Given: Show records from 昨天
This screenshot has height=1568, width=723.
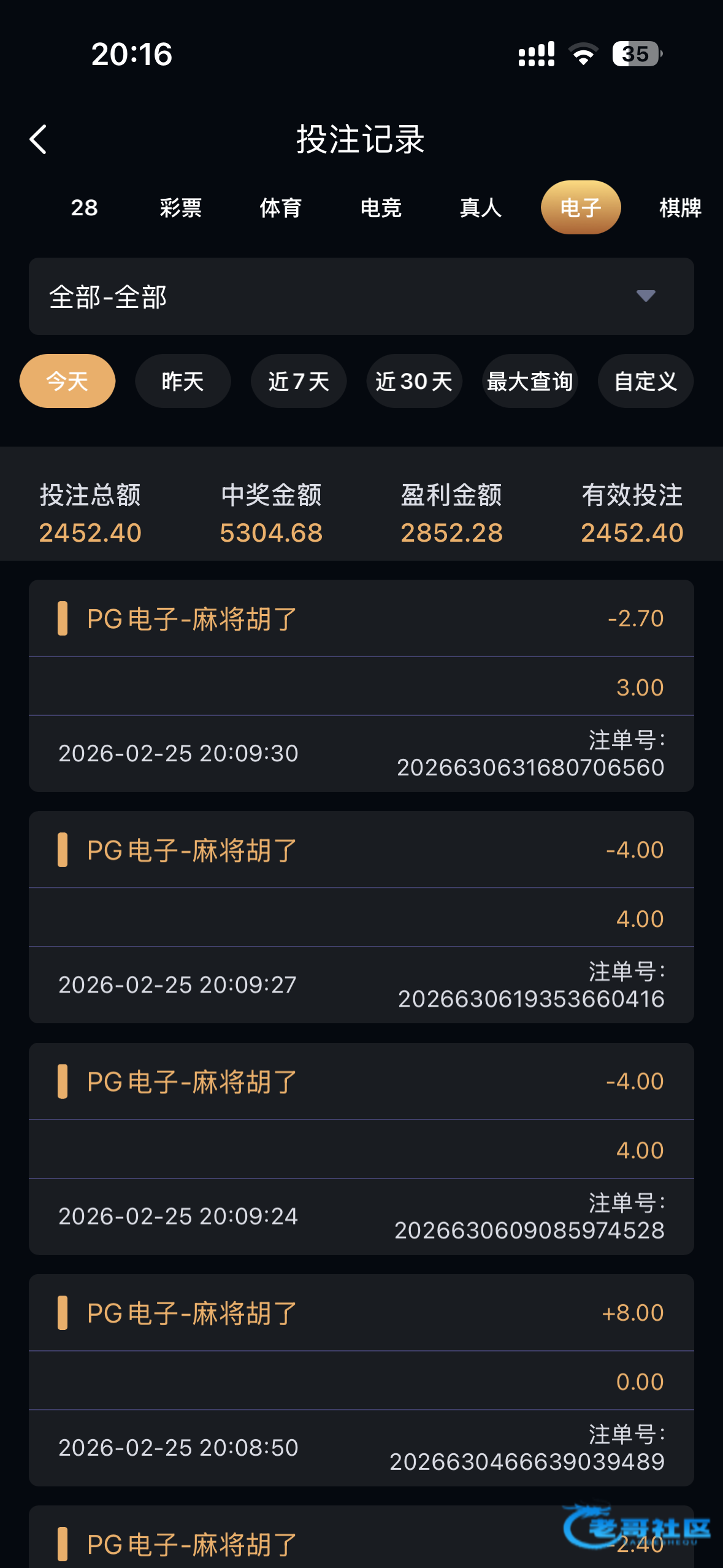Looking at the screenshot, I should pyautogui.click(x=183, y=381).
